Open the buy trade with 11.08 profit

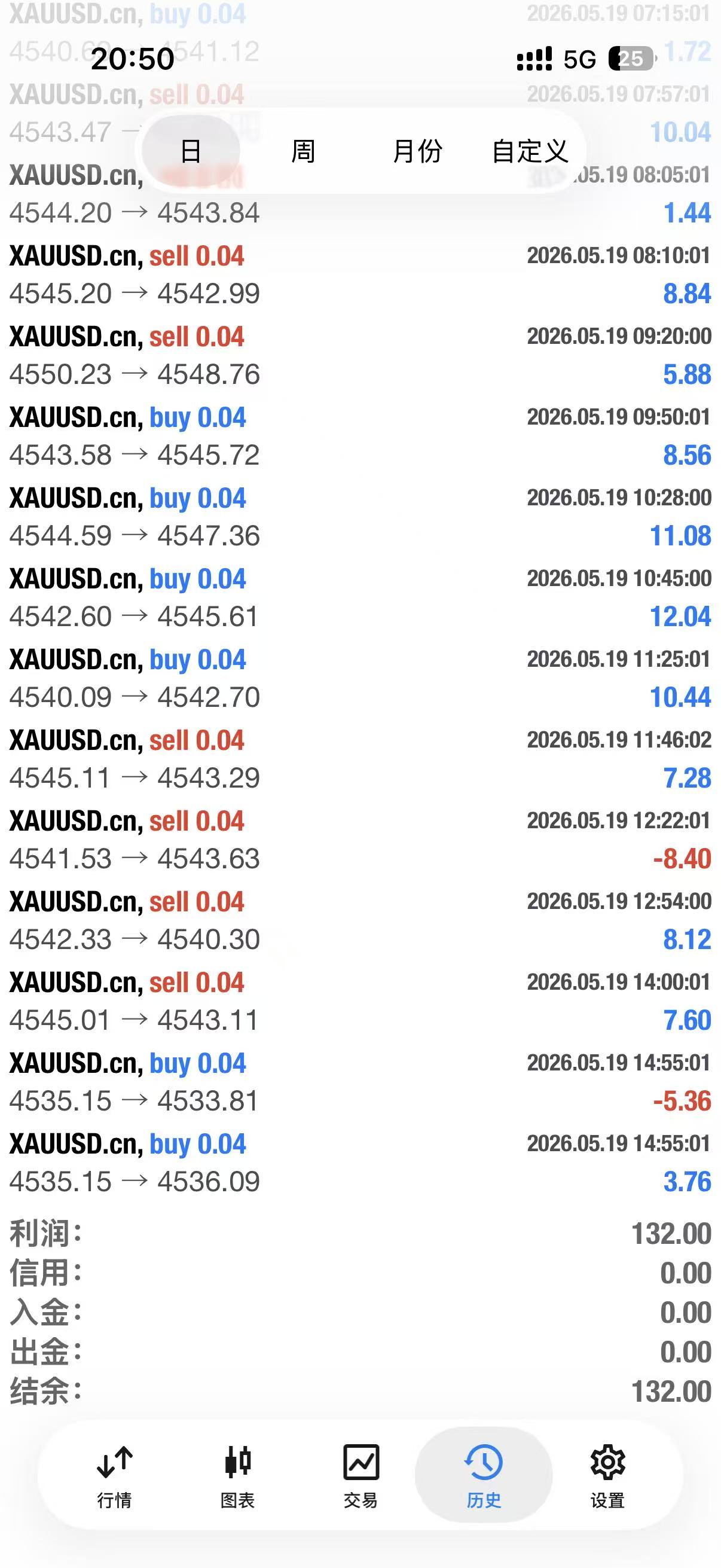360,517
